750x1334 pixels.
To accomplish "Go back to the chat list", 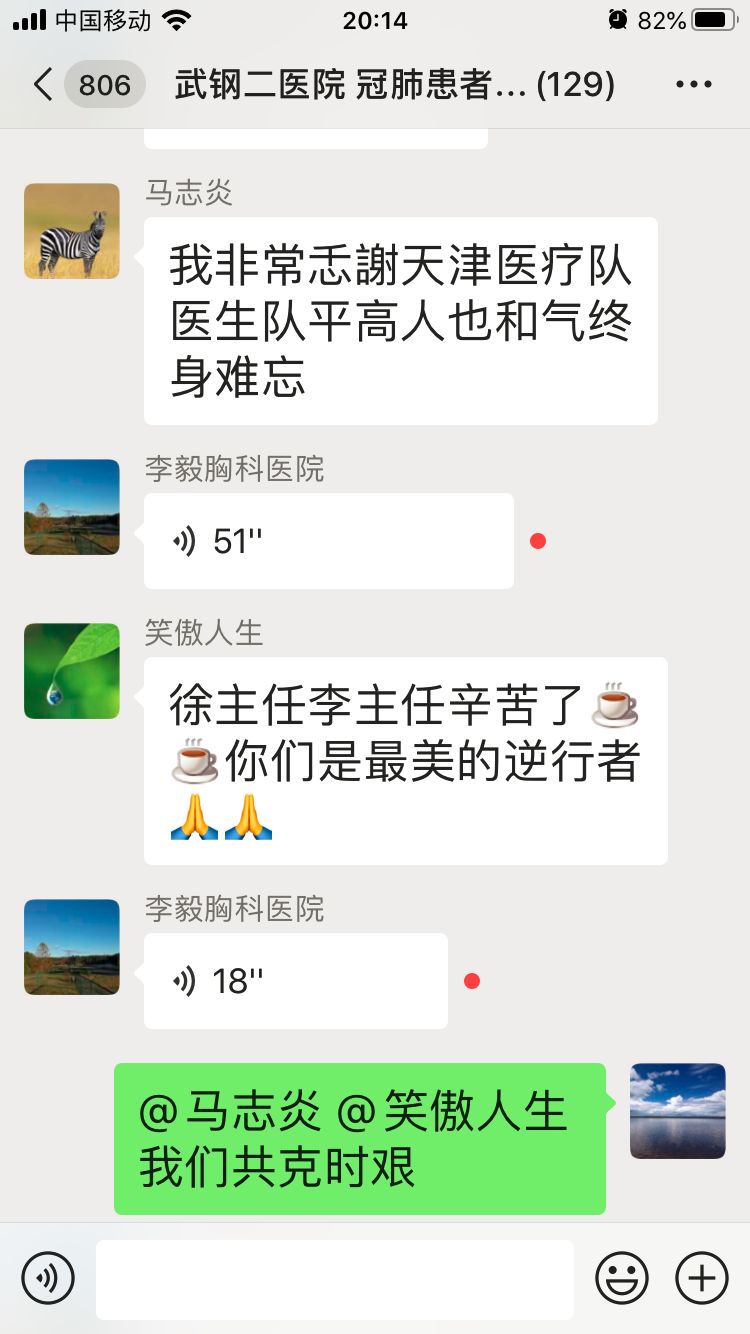I will coord(42,85).
